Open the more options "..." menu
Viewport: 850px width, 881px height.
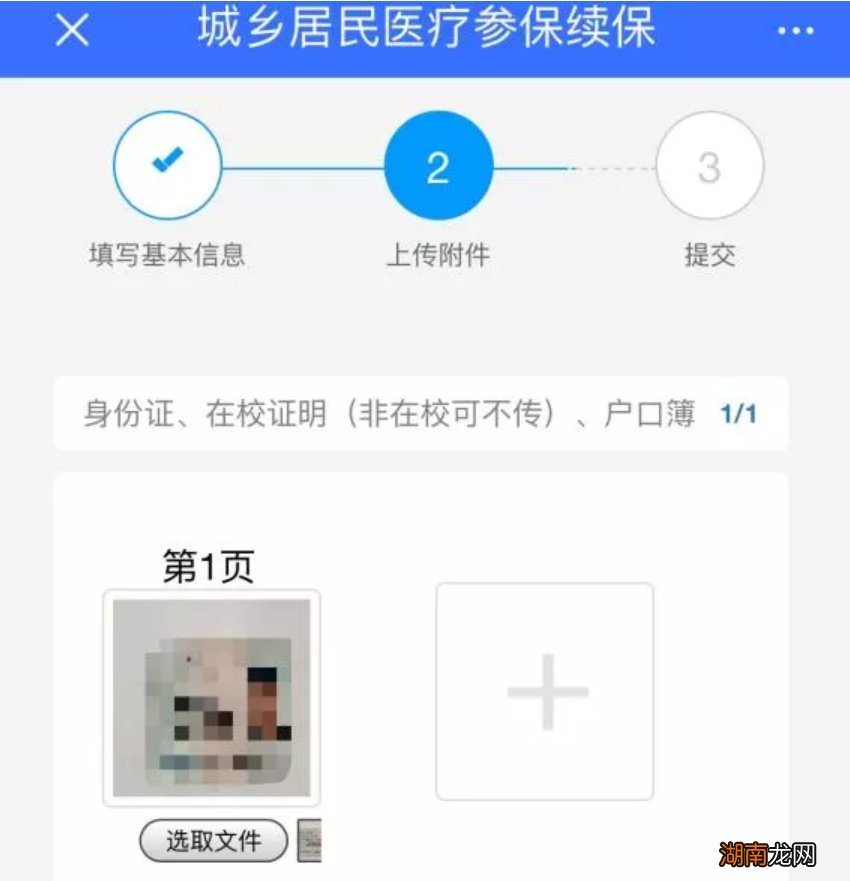(x=795, y=30)
